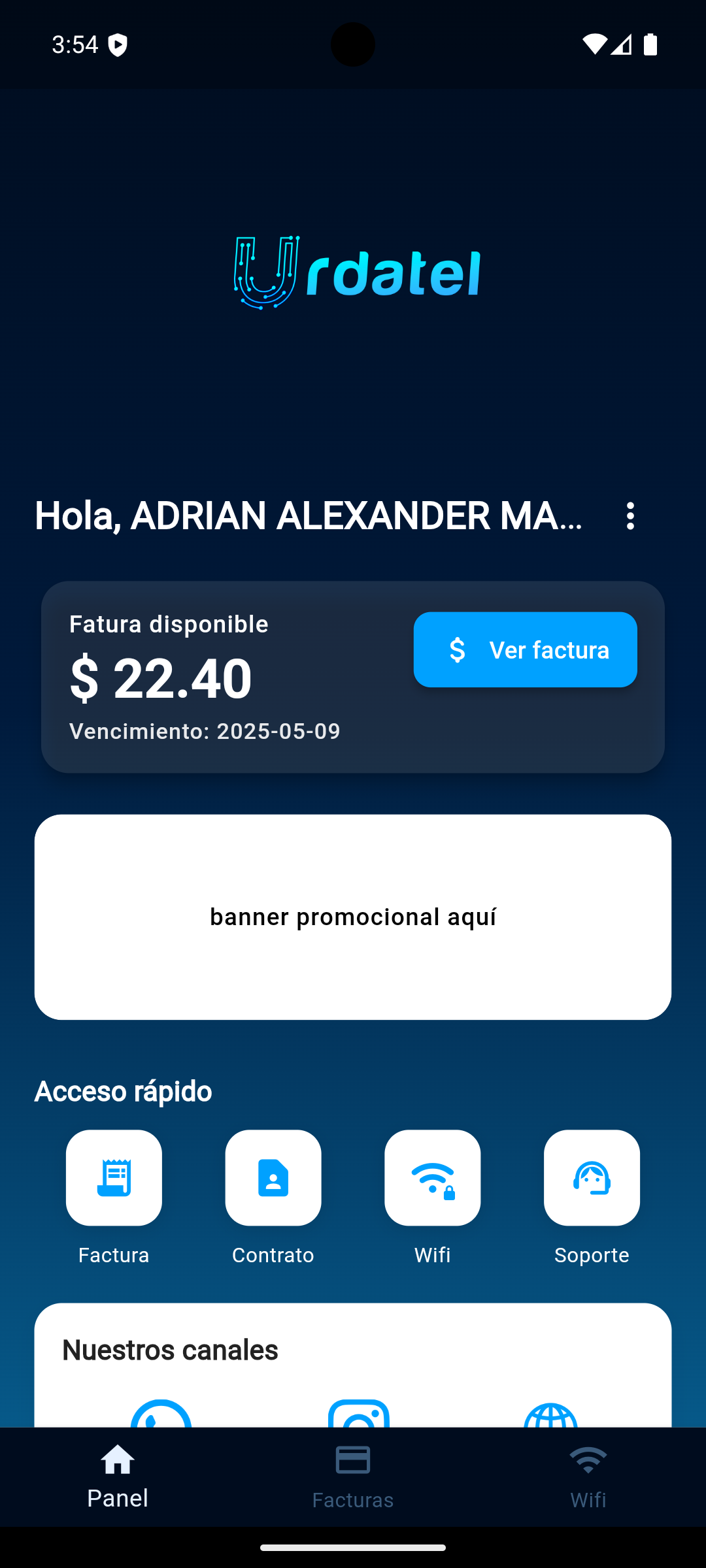
Task: Tap the promotional banner area
Action: click(x=353, y=916)
